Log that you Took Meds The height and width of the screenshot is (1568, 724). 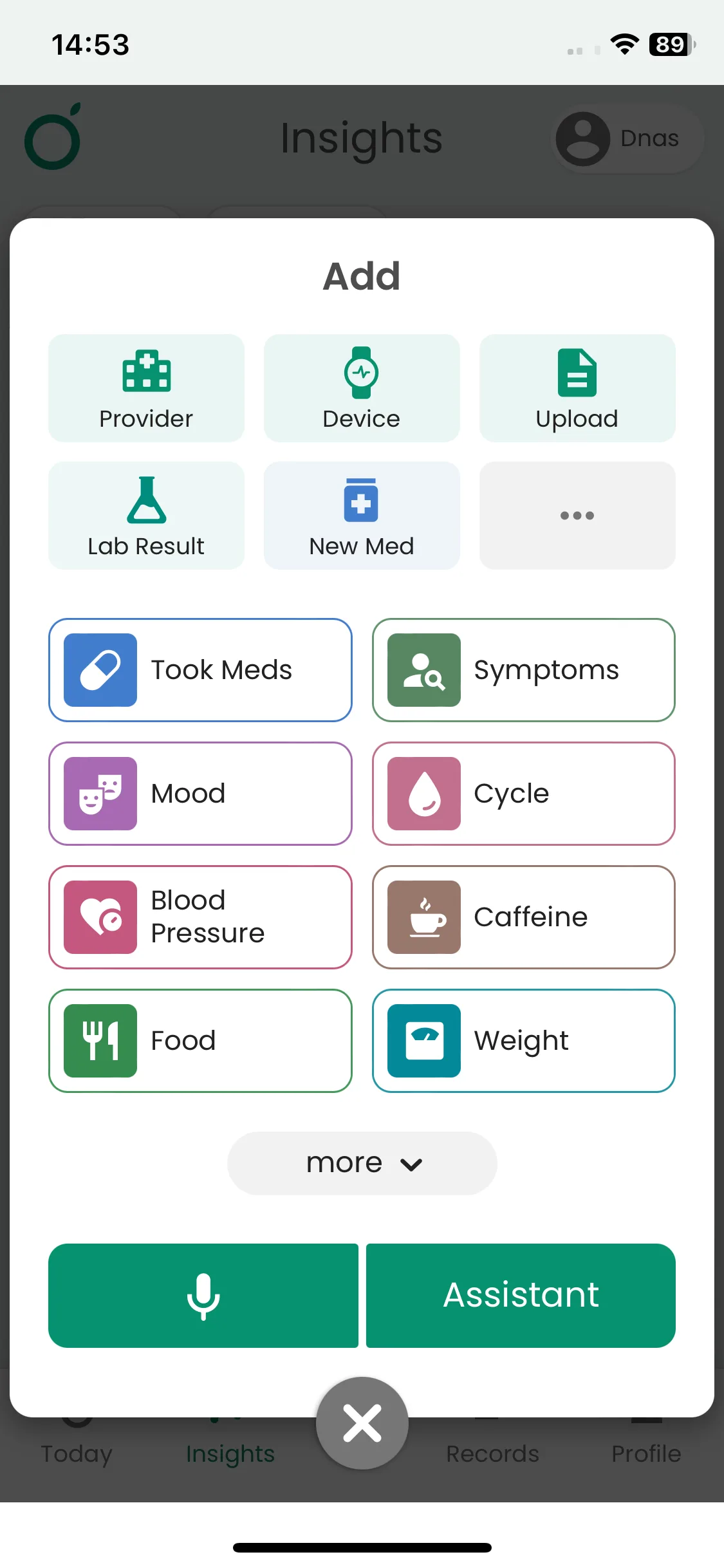(200, 670)
